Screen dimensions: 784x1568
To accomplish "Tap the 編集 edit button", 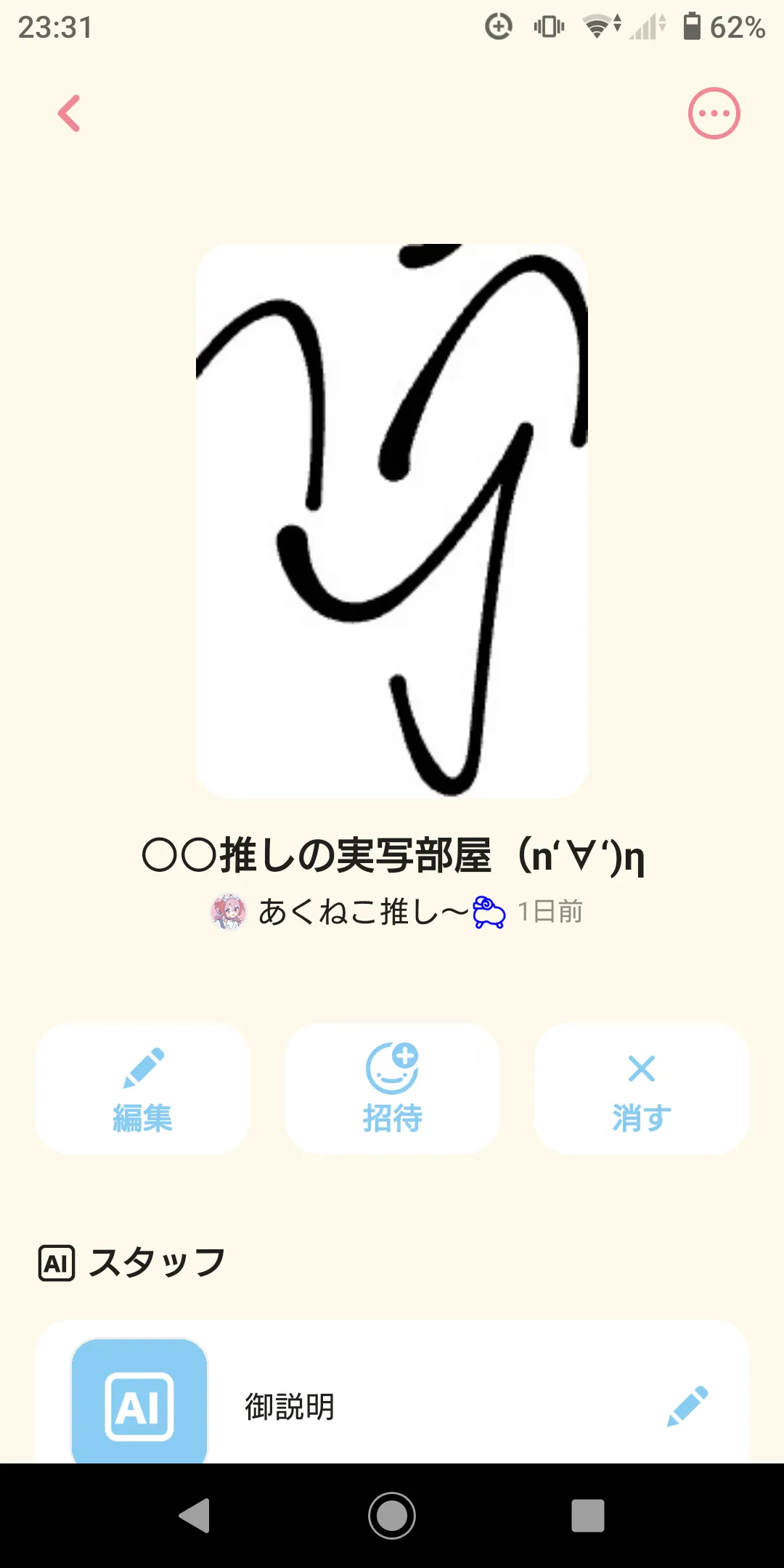I will 142,1088.
